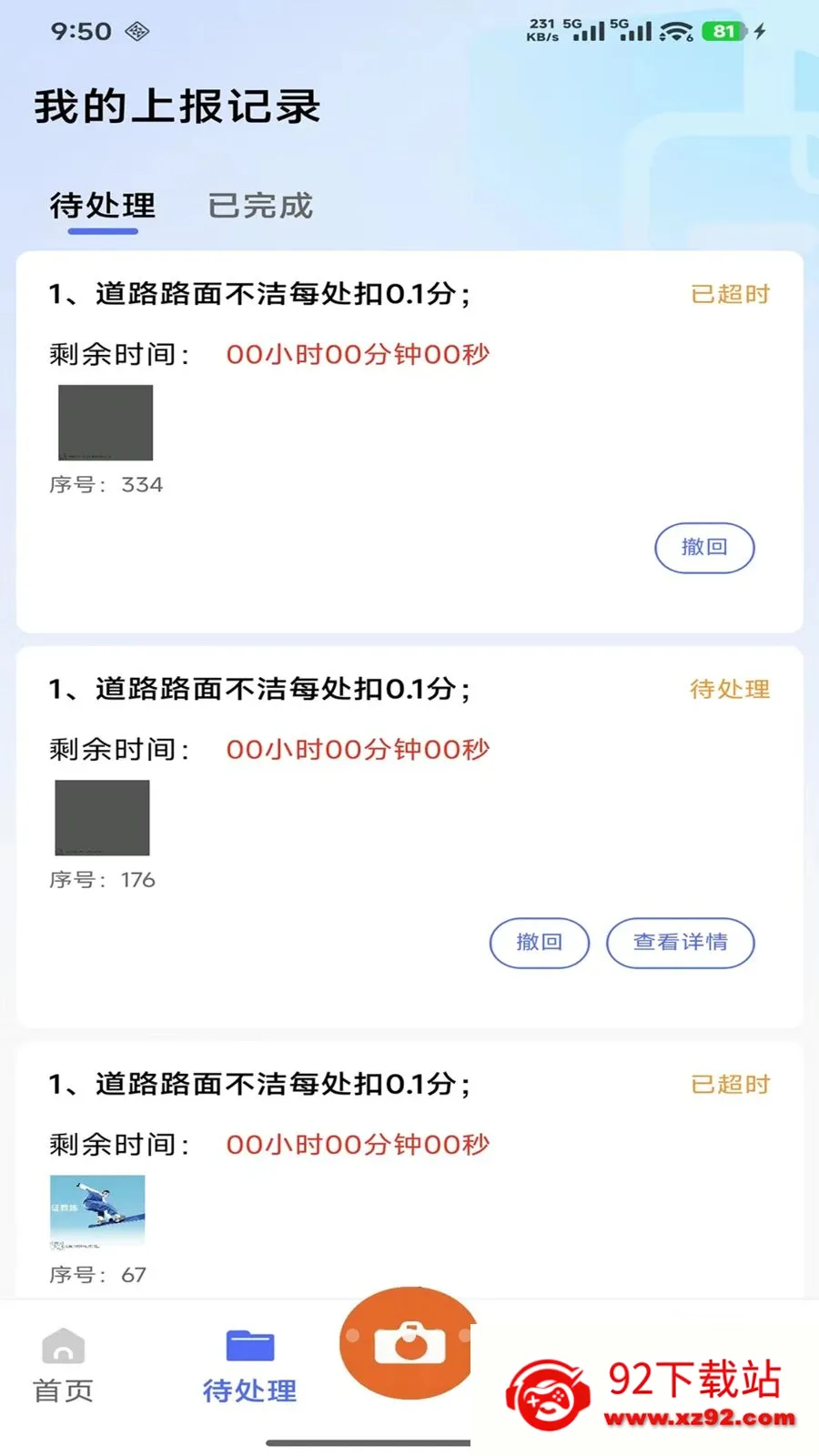Open photo thumbnail of record 334
This screenshot has width=819, height=1456.
106,422
